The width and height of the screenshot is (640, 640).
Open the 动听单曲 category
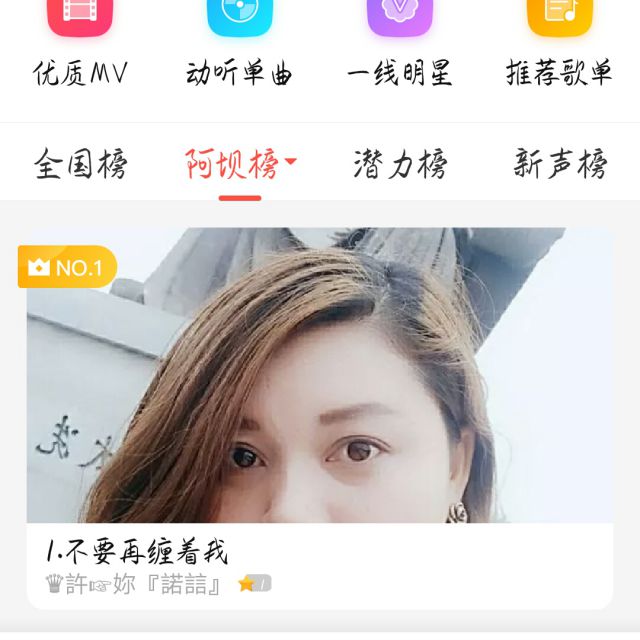click(x=240, y=40)
